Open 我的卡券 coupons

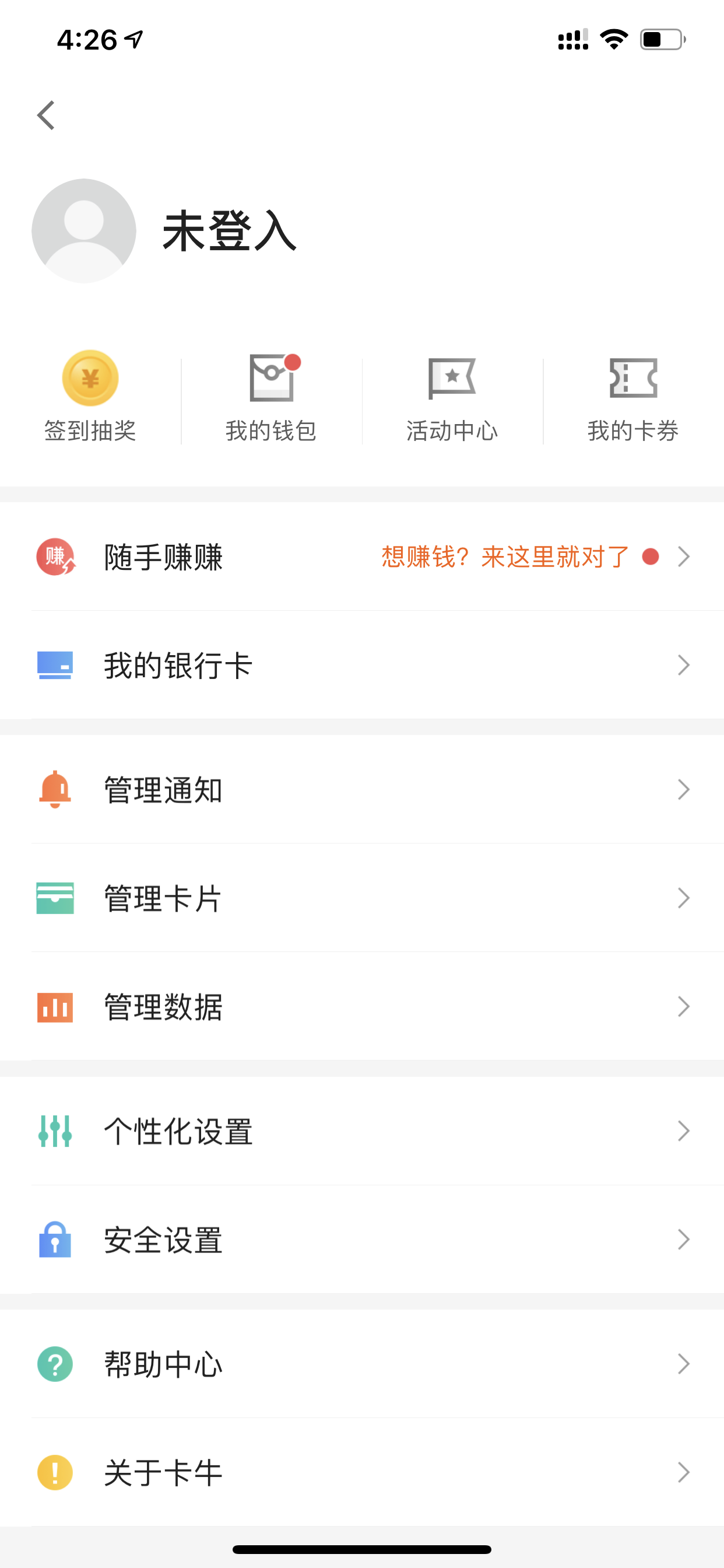(633, 396)
